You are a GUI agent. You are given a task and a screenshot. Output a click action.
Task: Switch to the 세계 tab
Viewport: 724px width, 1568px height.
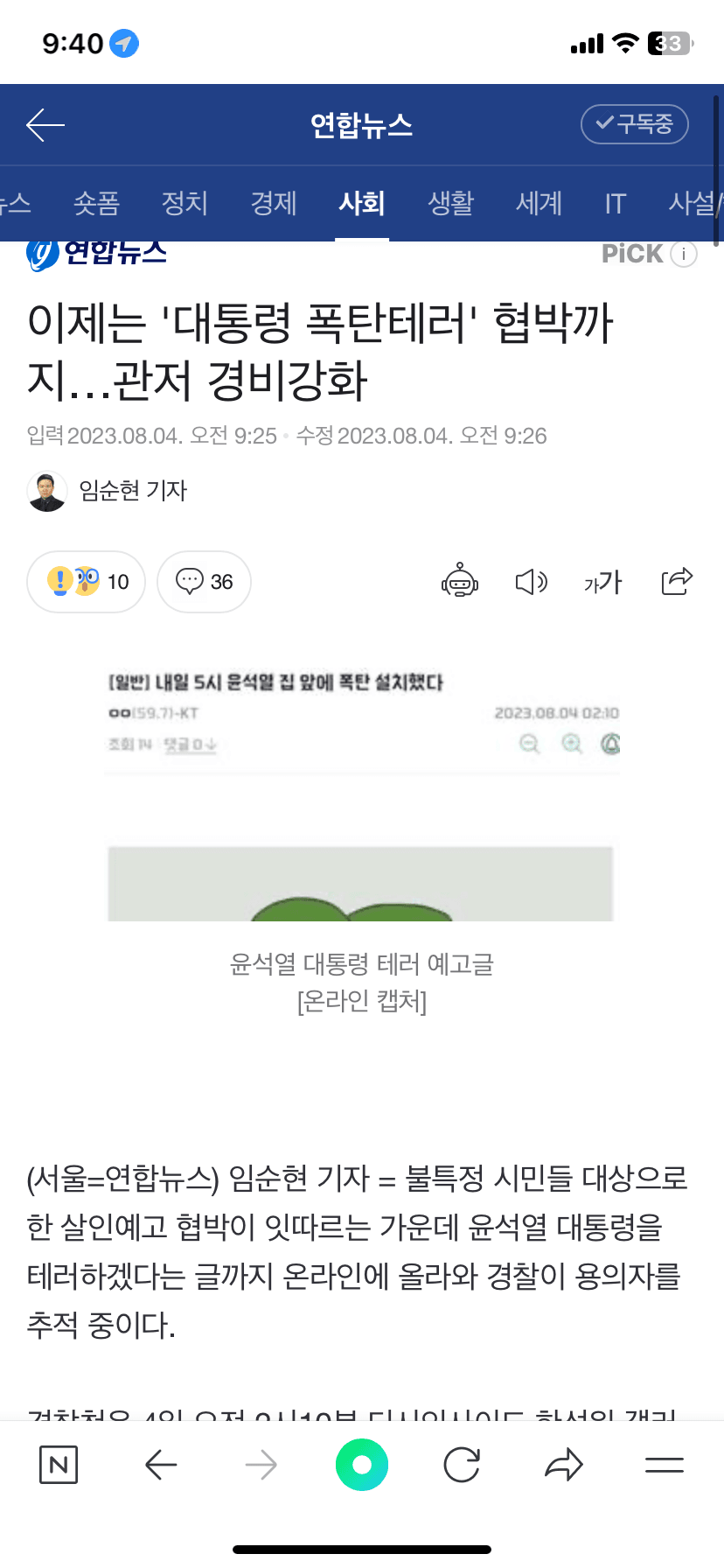point(539,203)
